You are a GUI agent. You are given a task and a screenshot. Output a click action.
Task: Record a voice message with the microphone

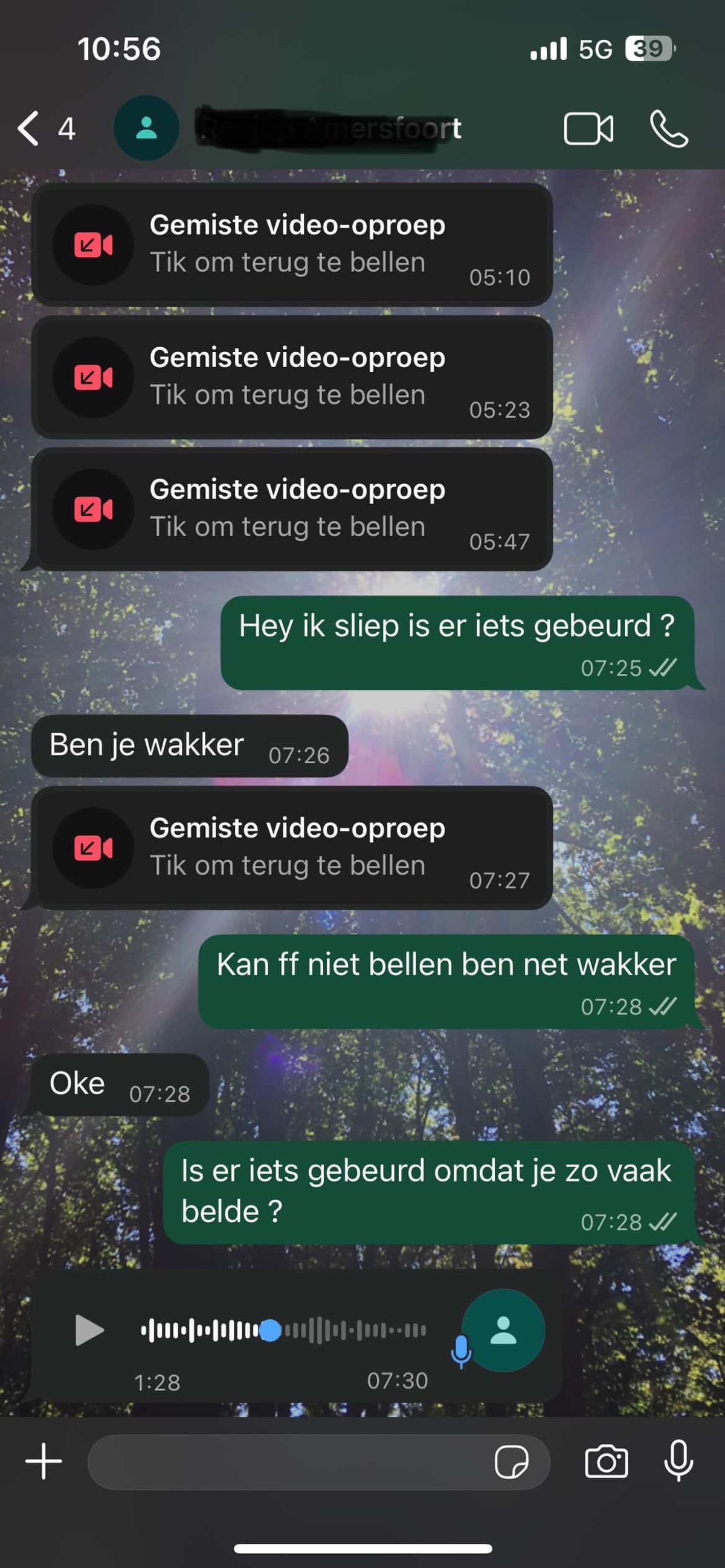(678, 1461)
